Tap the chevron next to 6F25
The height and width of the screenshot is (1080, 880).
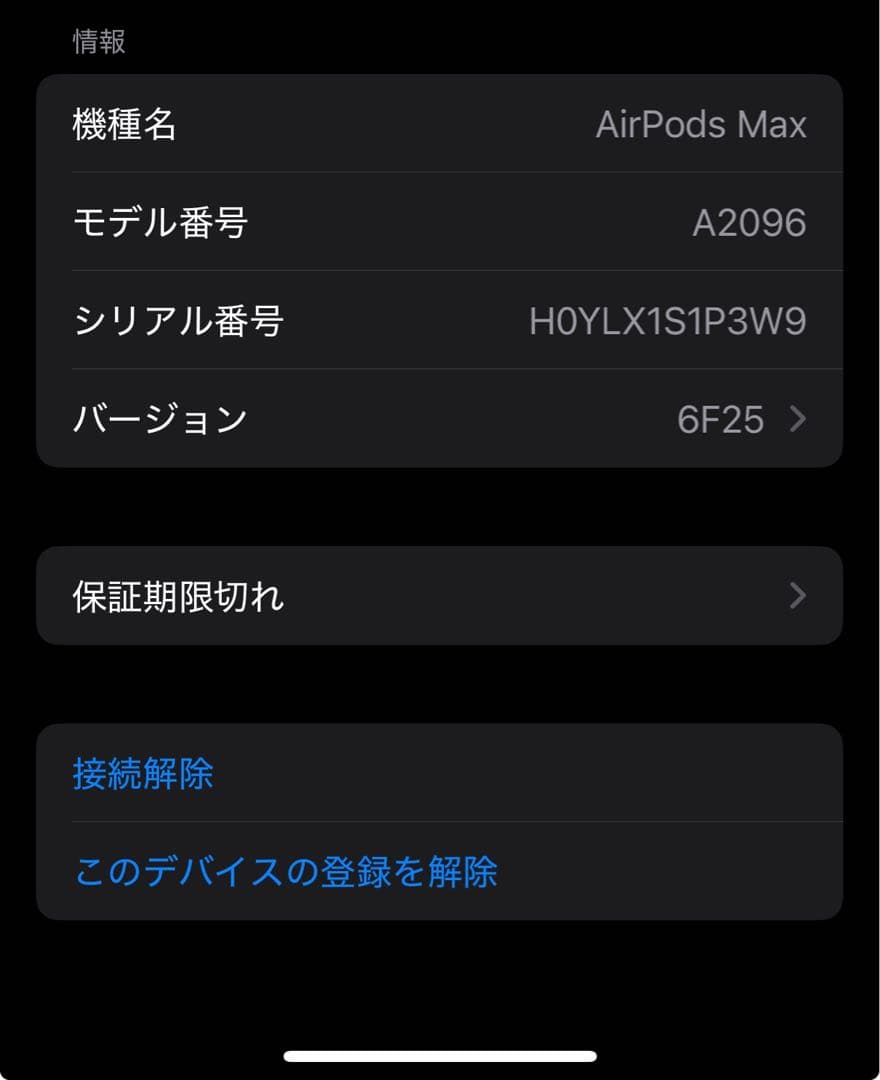point(797,420)
